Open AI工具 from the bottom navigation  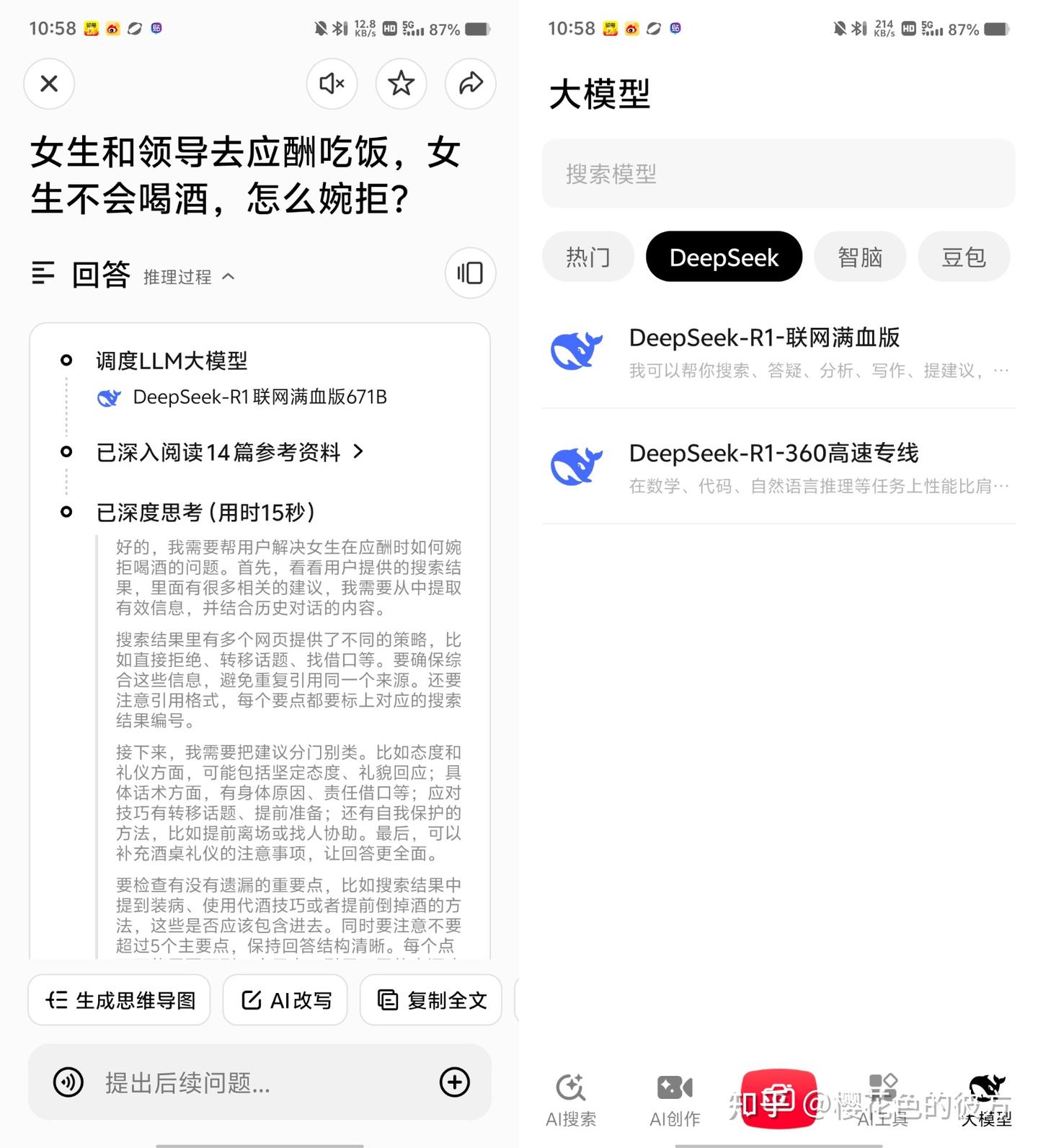coord(882,1098)
